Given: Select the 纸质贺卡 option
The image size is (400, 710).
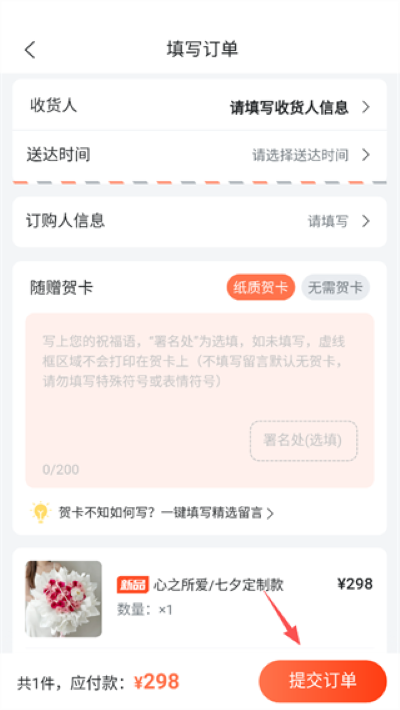Looking at the screenshot, I should pyautogui.click(x=260, y=287).
